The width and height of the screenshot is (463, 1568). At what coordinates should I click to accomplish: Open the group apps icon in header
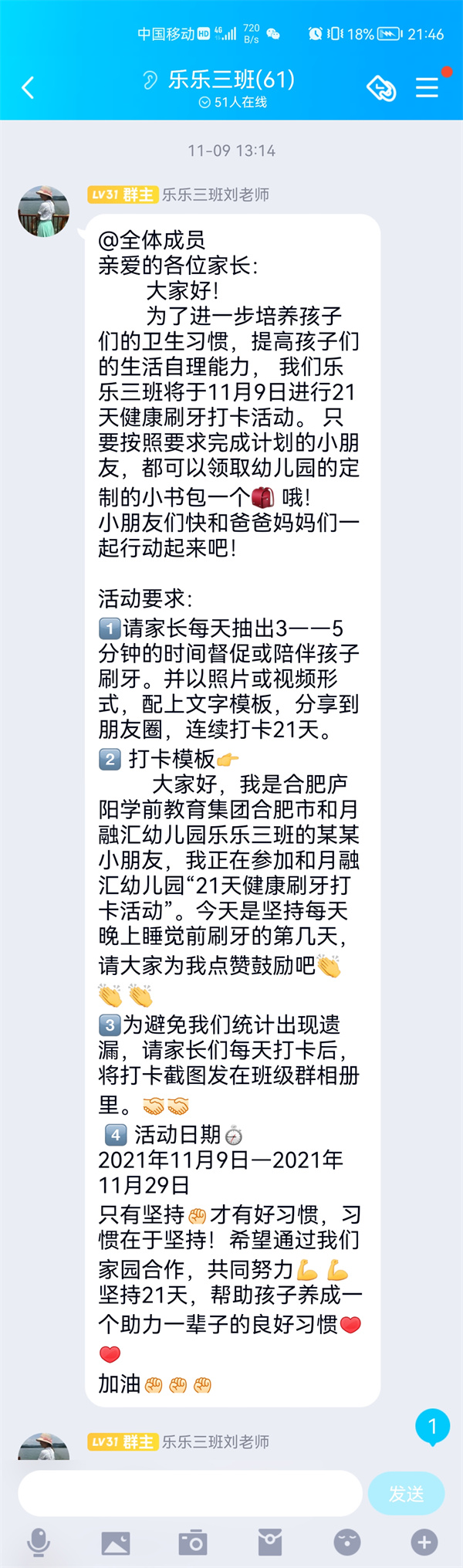(x=381, y=88)
